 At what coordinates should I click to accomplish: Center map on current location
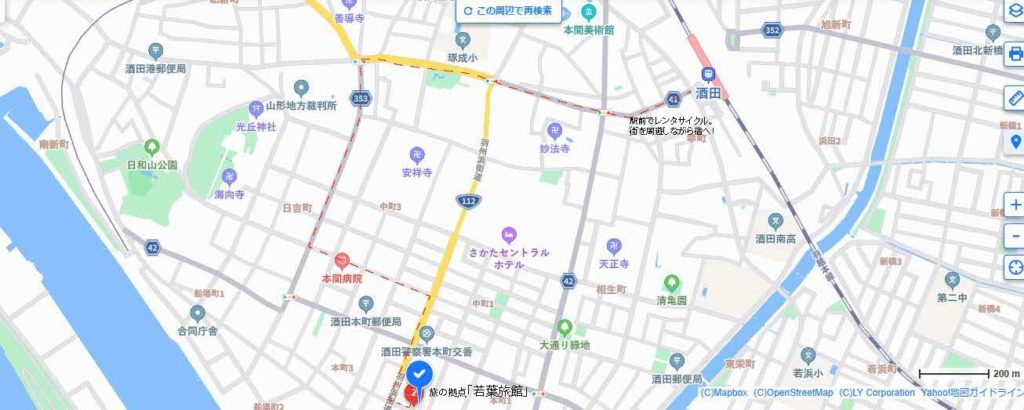pyautogui.click(x=1015, y=269)
